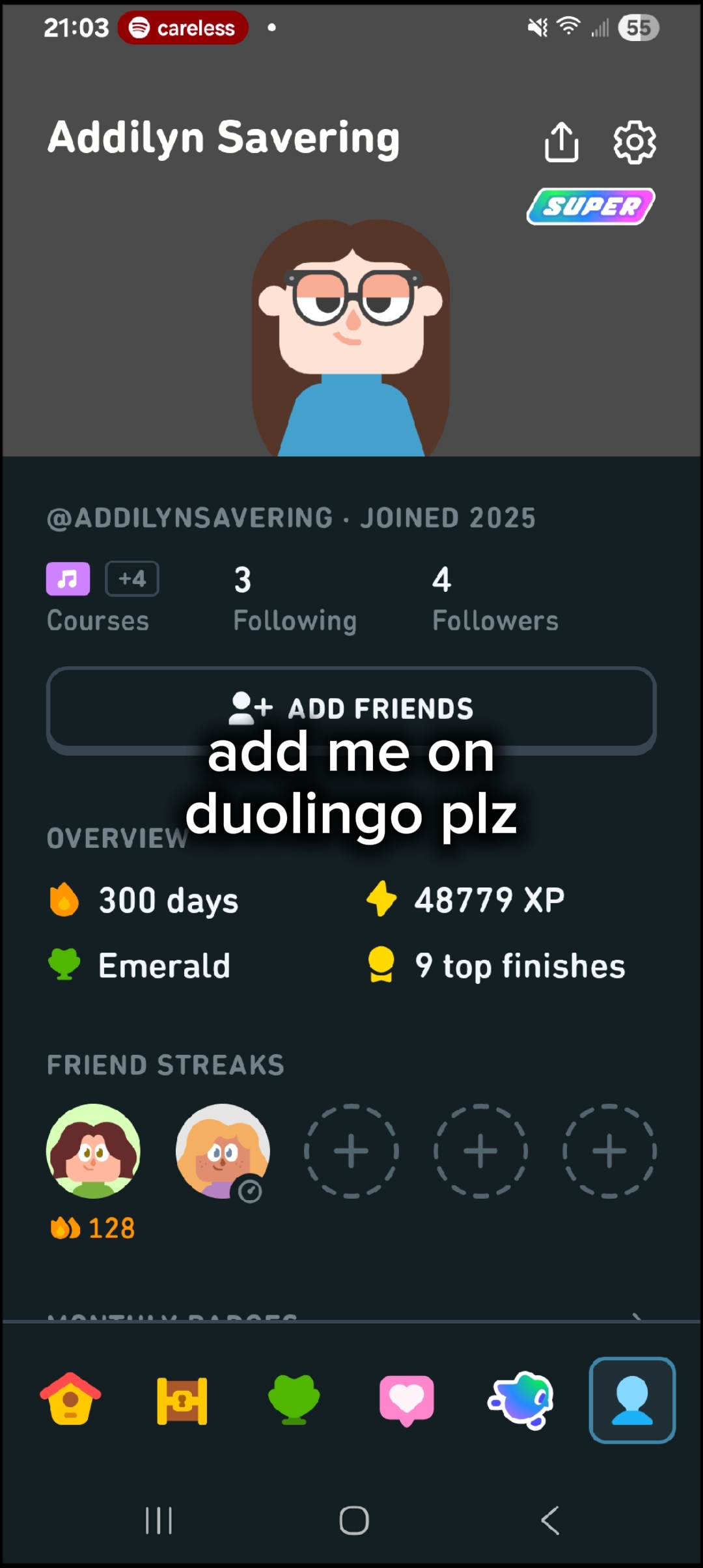Switch to the colorful Super tab

(521, 1400)
